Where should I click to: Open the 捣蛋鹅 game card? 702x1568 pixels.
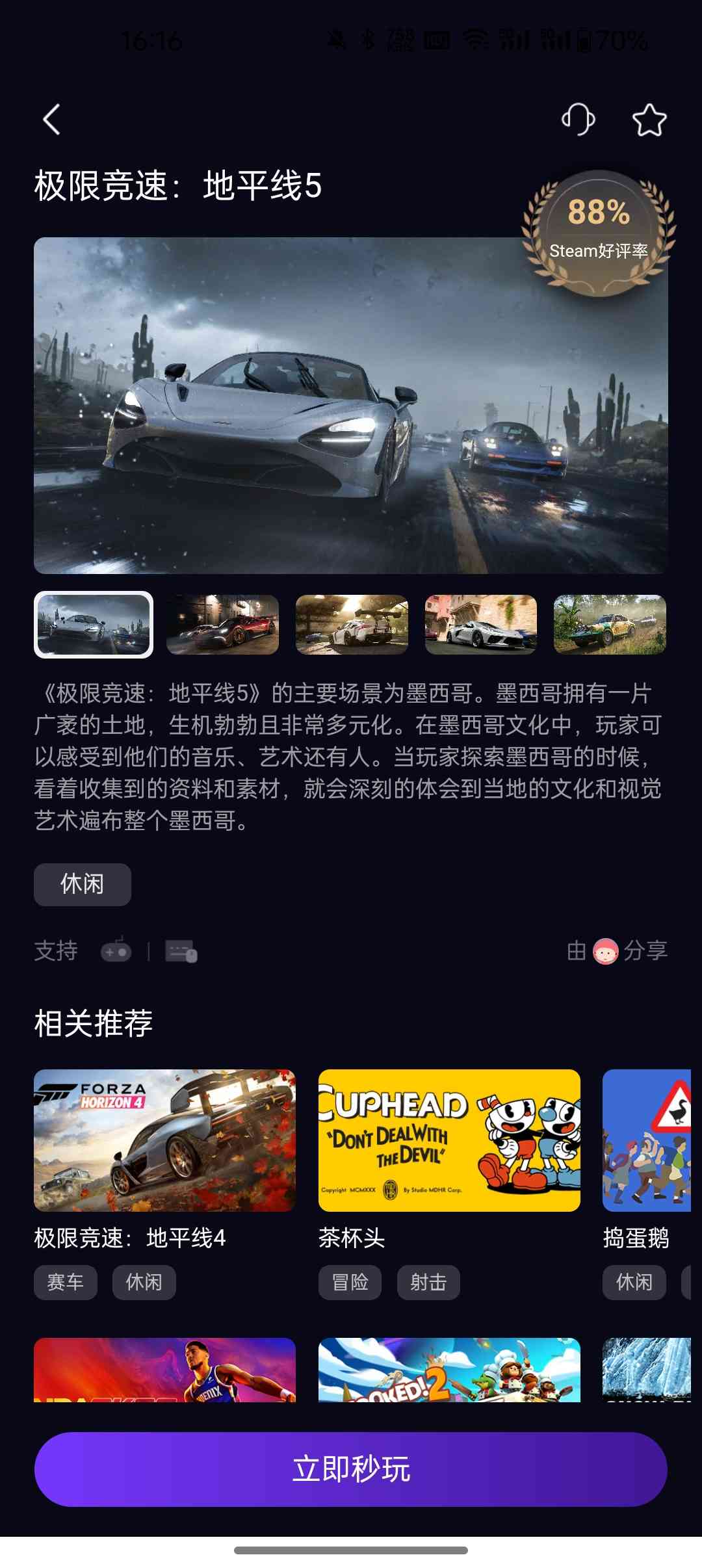coord(646,1140)
